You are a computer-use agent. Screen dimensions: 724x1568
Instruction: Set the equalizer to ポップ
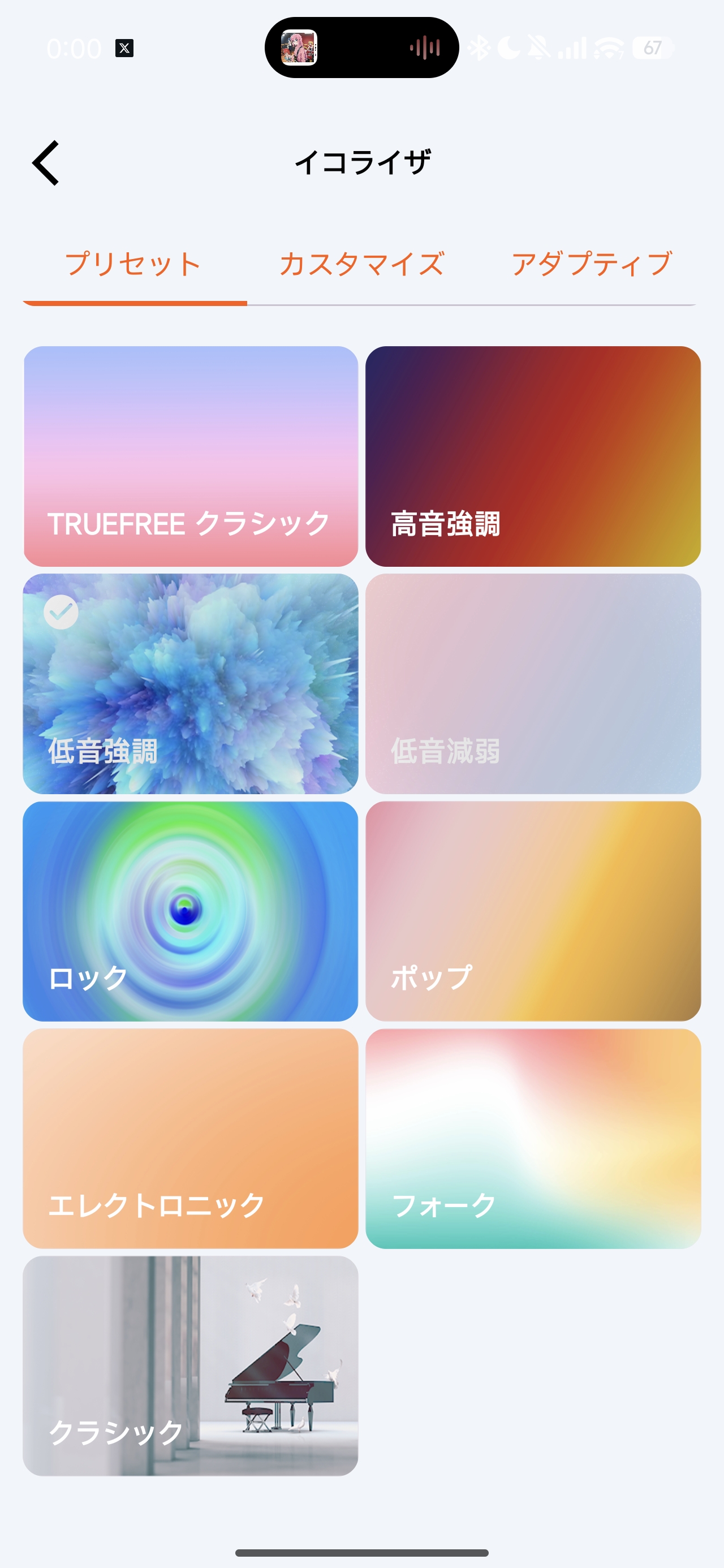[x=533, y=911]
